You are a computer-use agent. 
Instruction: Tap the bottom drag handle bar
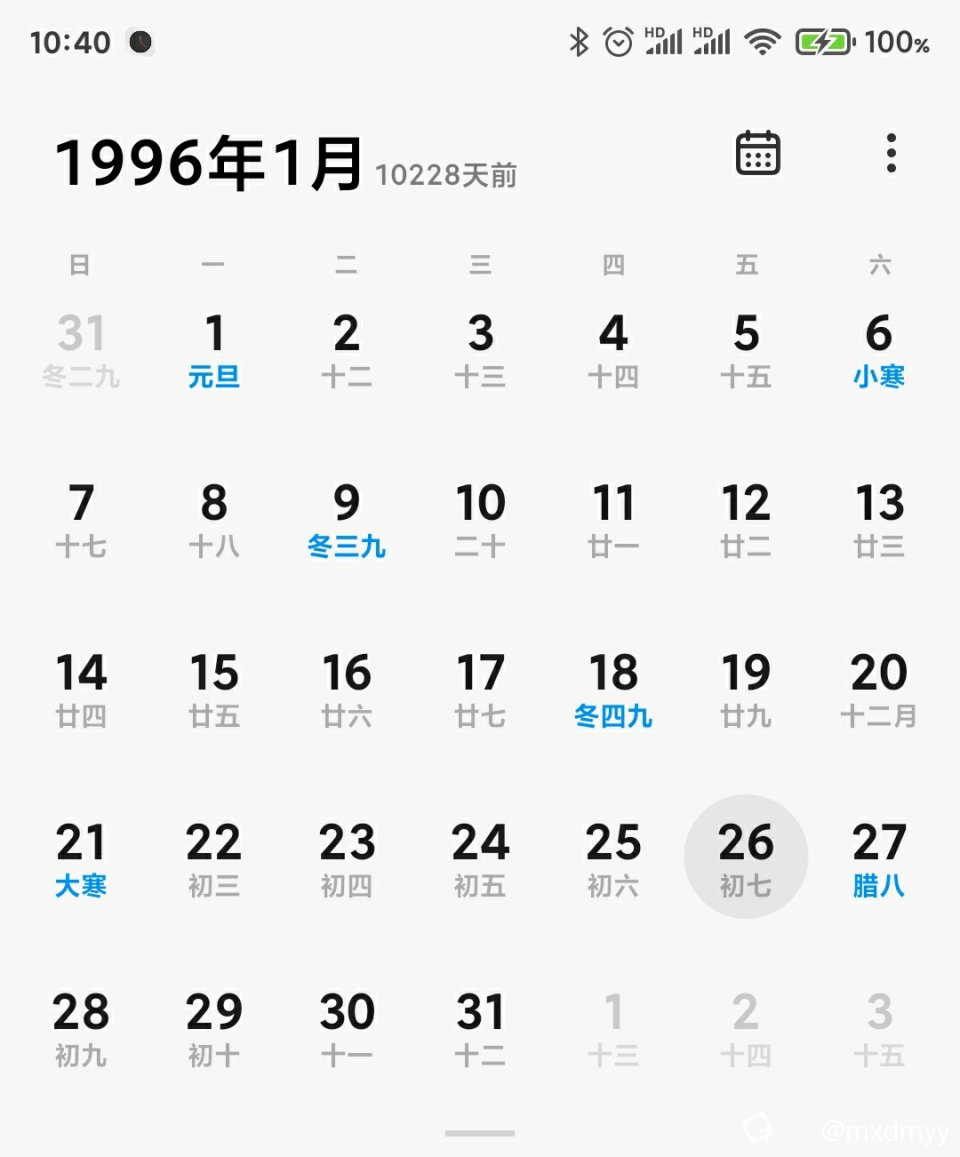(x=480, y=1133)
